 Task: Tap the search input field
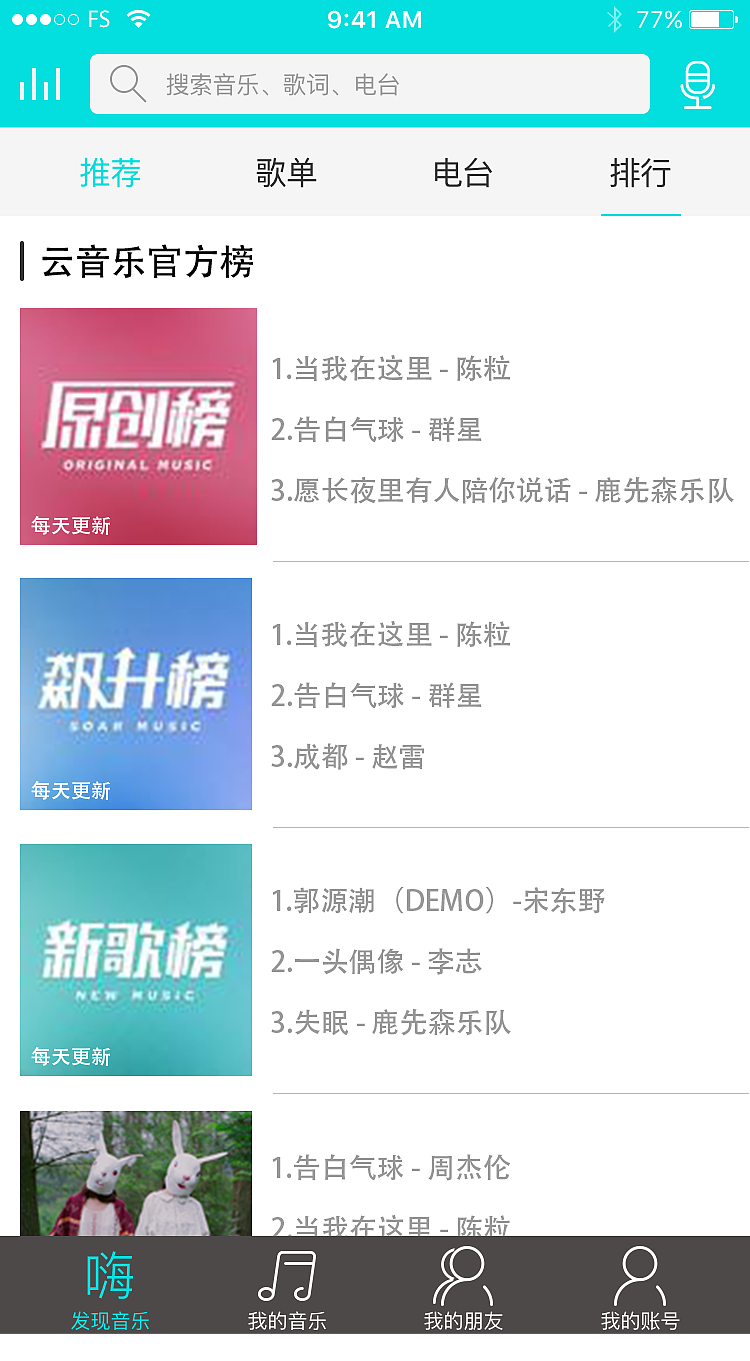point(370,84)
